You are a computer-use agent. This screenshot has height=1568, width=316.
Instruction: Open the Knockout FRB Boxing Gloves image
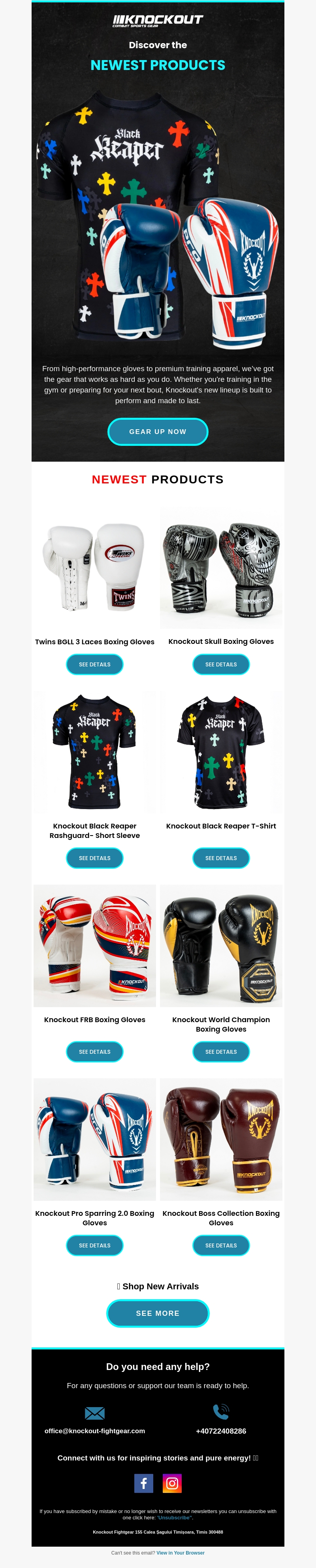click(x=94, y=945)
